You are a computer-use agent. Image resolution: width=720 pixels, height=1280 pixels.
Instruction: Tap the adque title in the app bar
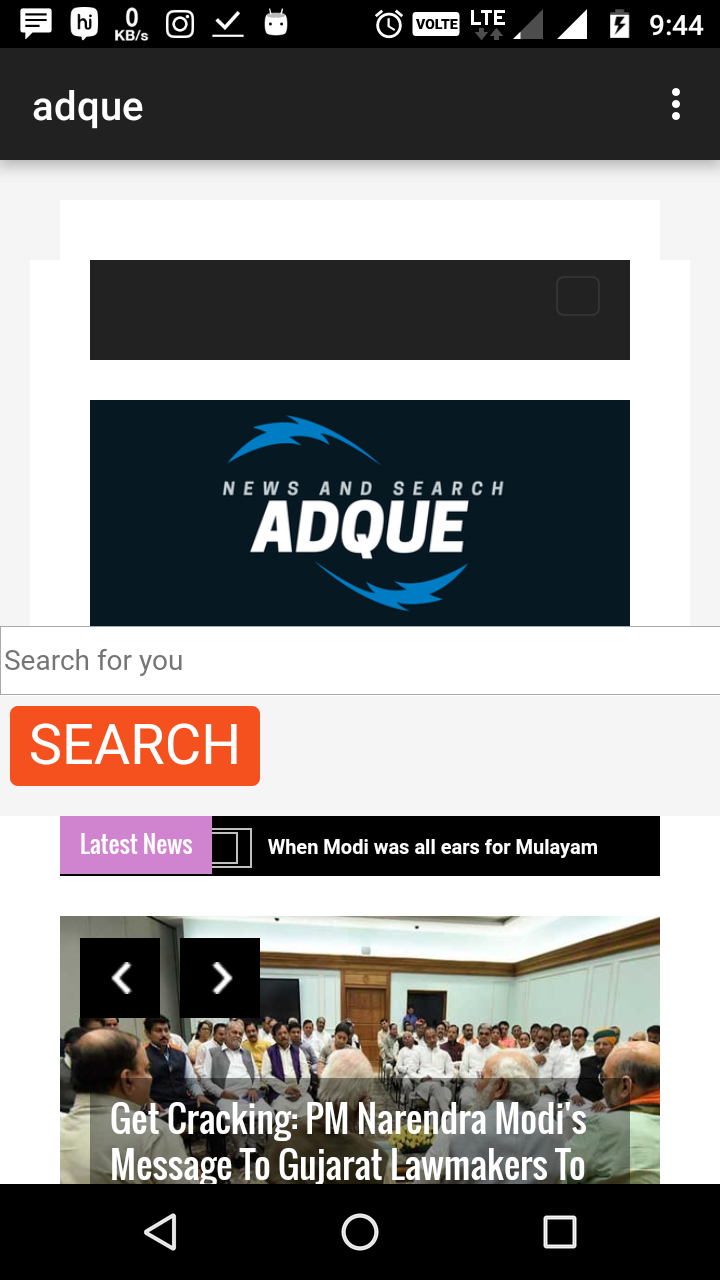[87, 105]
